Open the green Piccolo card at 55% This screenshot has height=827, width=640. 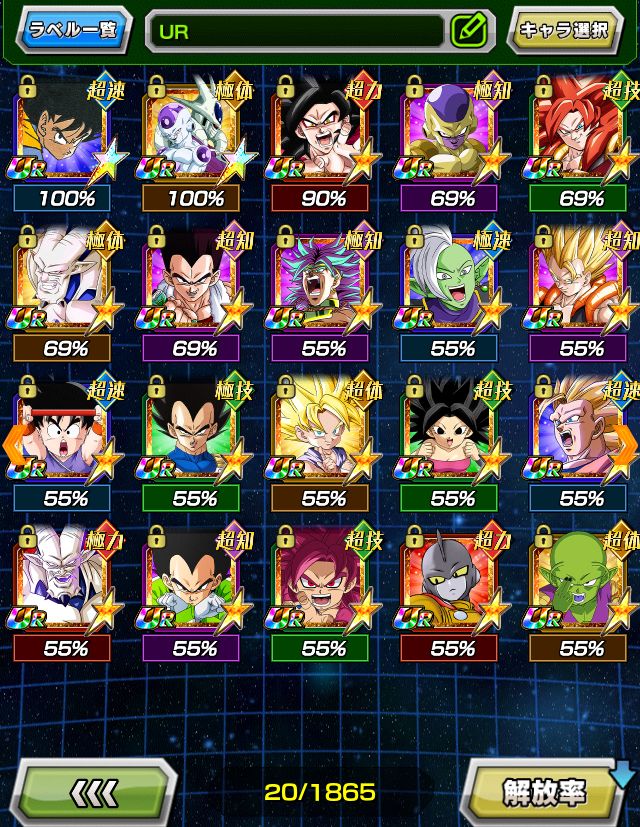pyautogui.click(x=581, y=582)
